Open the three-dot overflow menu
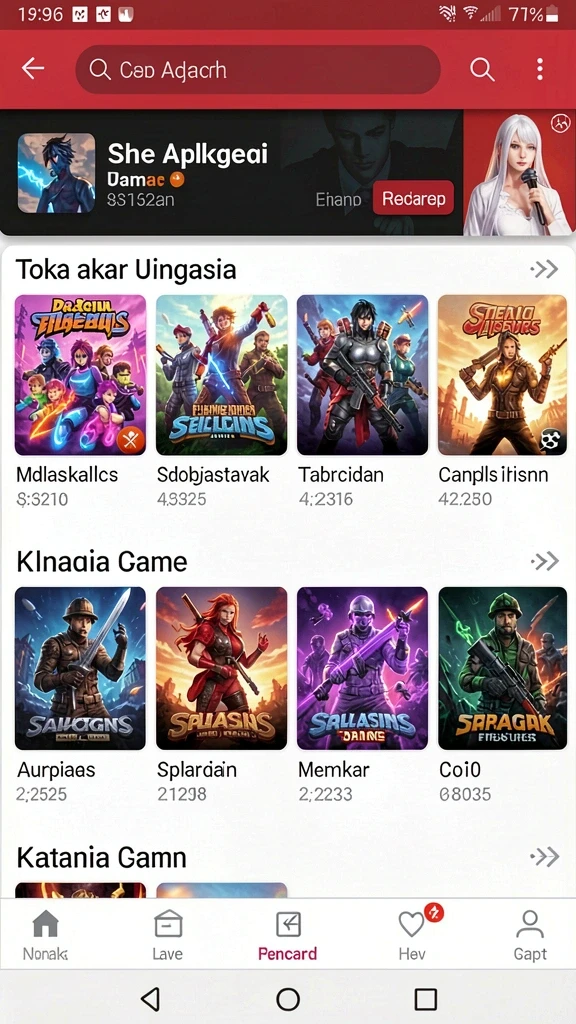Image resolution: width=576 pixels, height=1024 pixels. [539, 69]
